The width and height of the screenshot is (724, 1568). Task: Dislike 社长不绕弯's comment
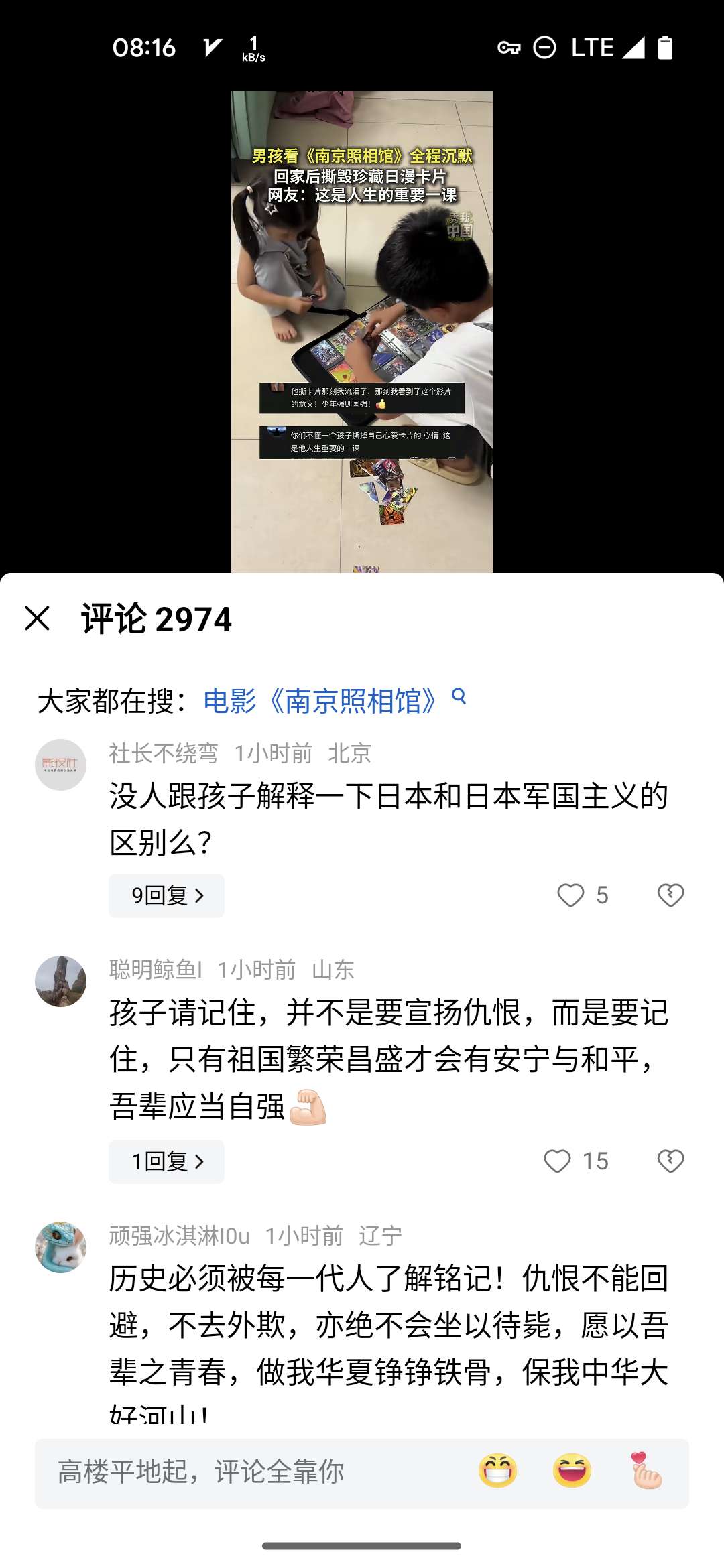tap(670, 895)
